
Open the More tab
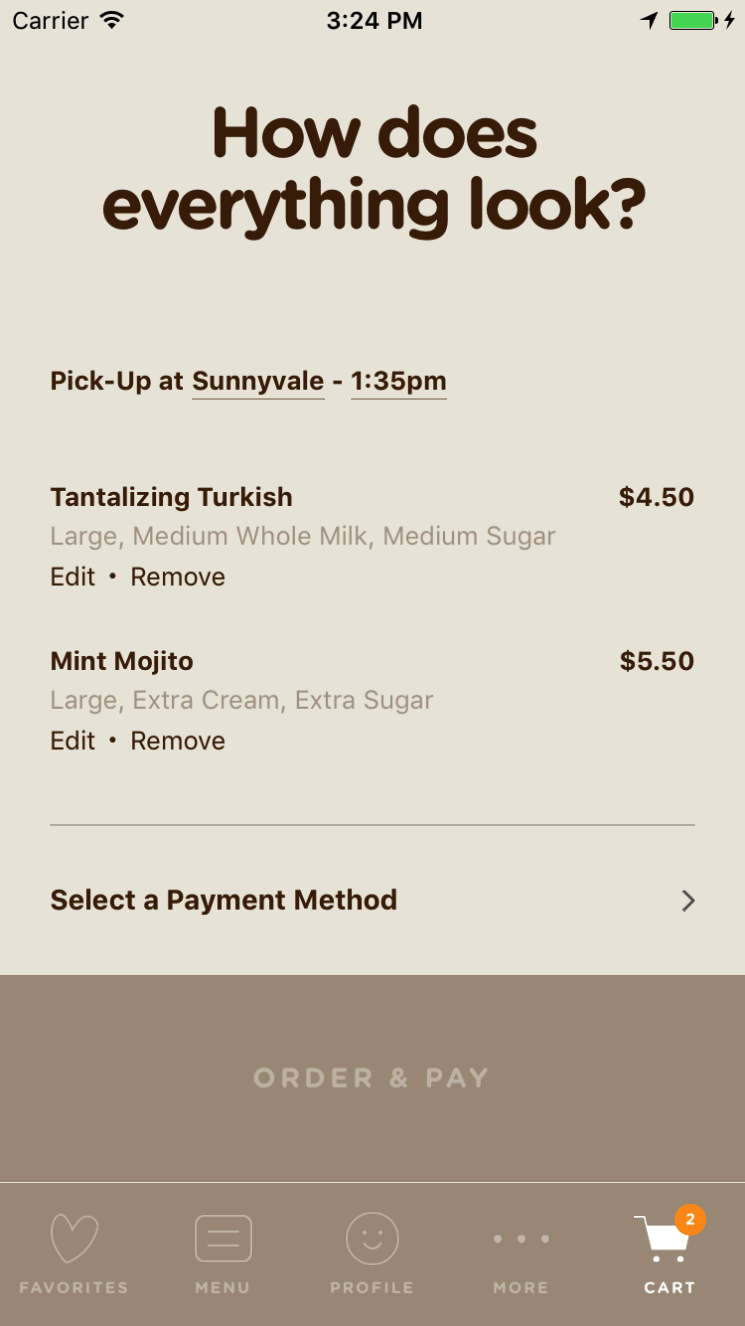[521, 1254]
